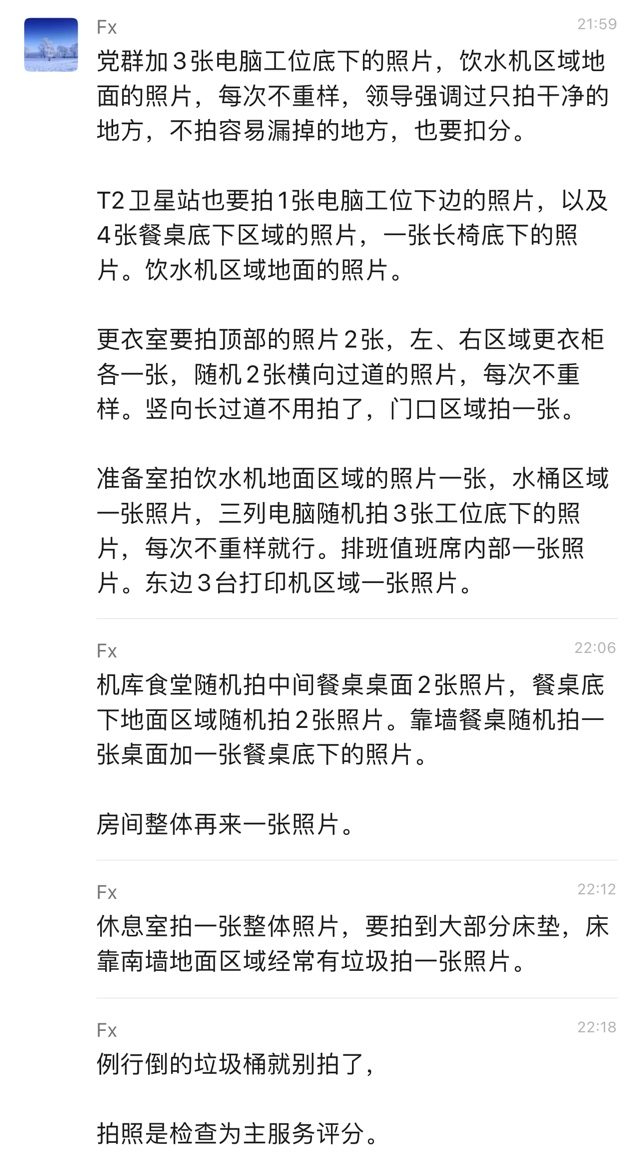The image size is (642, 1165).
Task: Open Fx's snowy-tree profile avatar
Action: tap(51, 45)
